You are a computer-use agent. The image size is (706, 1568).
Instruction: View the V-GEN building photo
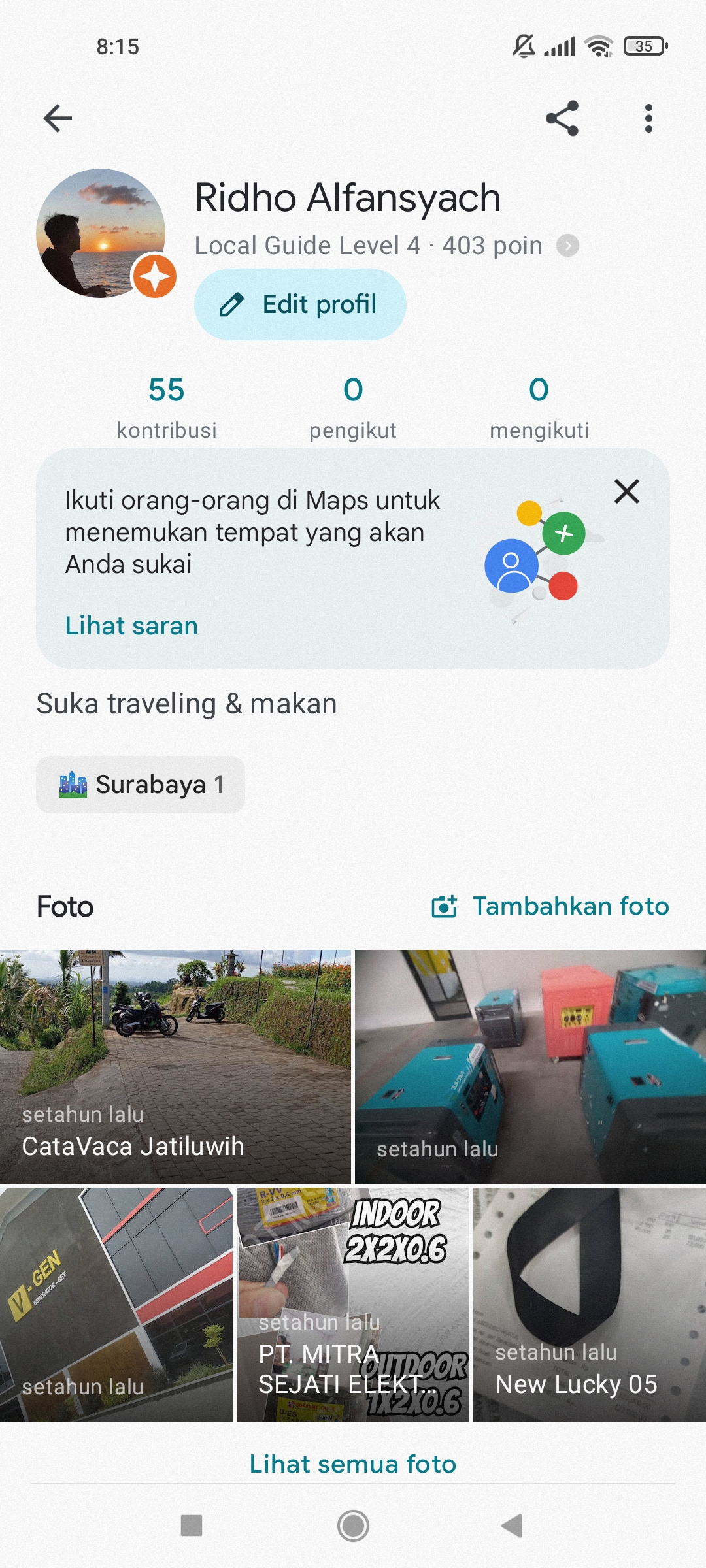[116, 1304]
